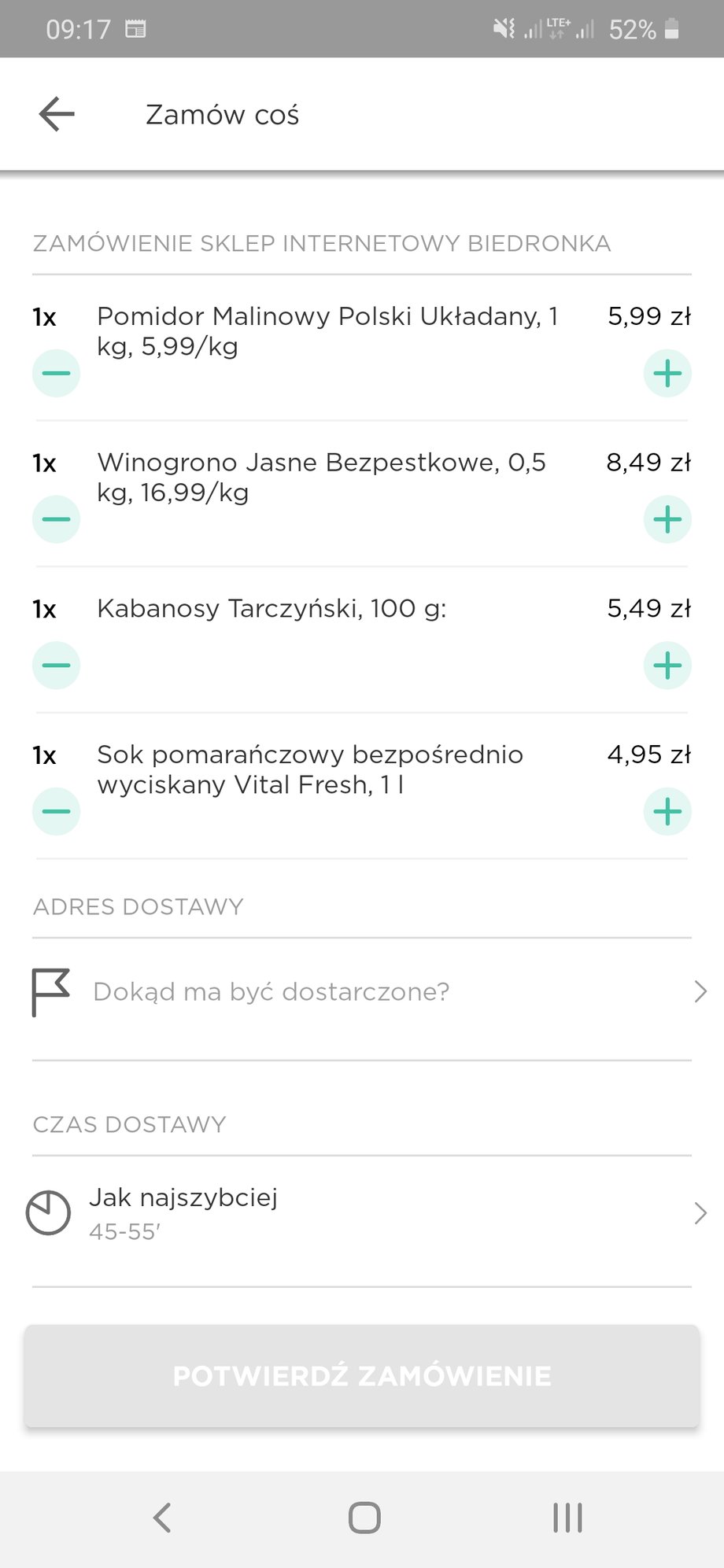Increase Kabanosy Tarczyński quantity
Image resolution: width=724 pixels, height=1568 pixels.
pos(667,666)
